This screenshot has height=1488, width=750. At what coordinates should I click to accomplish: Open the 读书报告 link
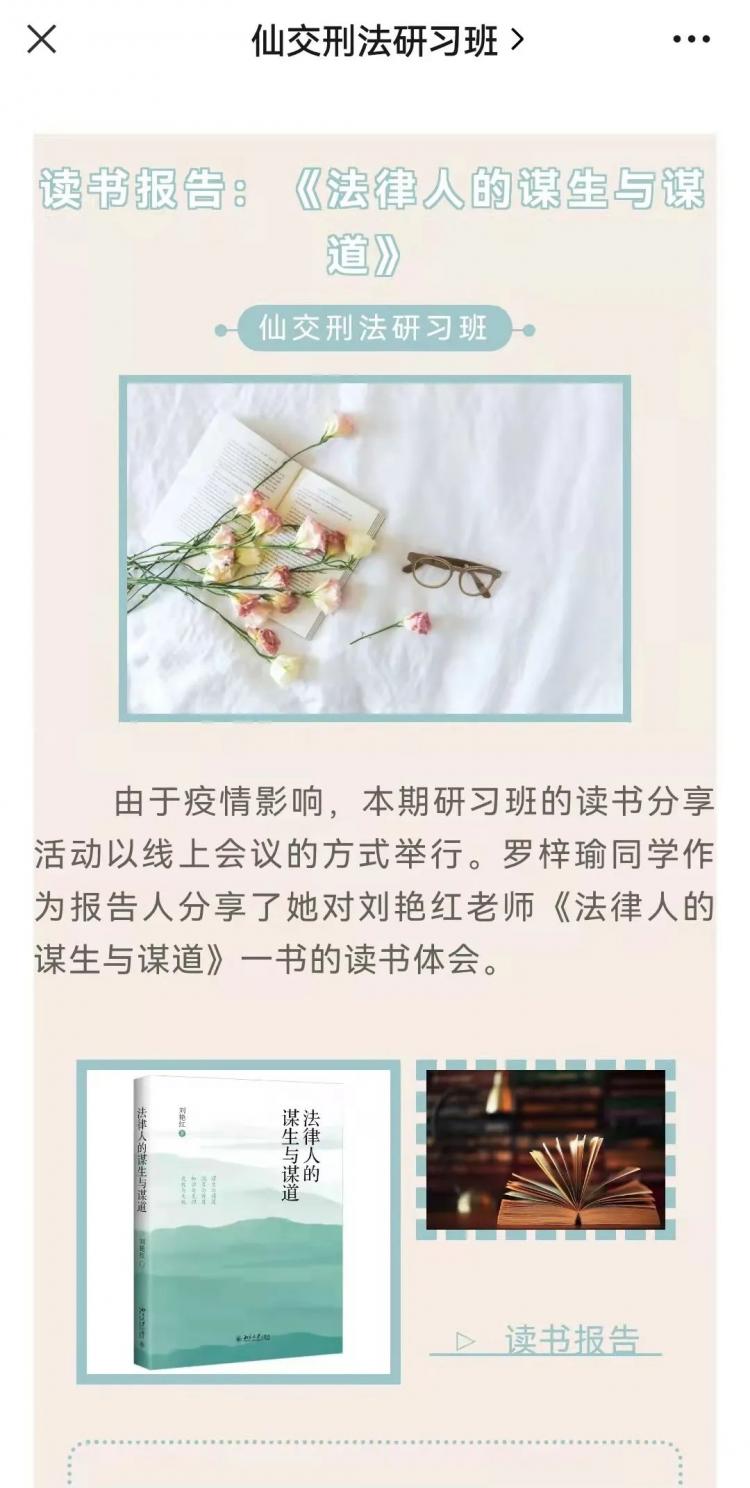click(547, 1340)
